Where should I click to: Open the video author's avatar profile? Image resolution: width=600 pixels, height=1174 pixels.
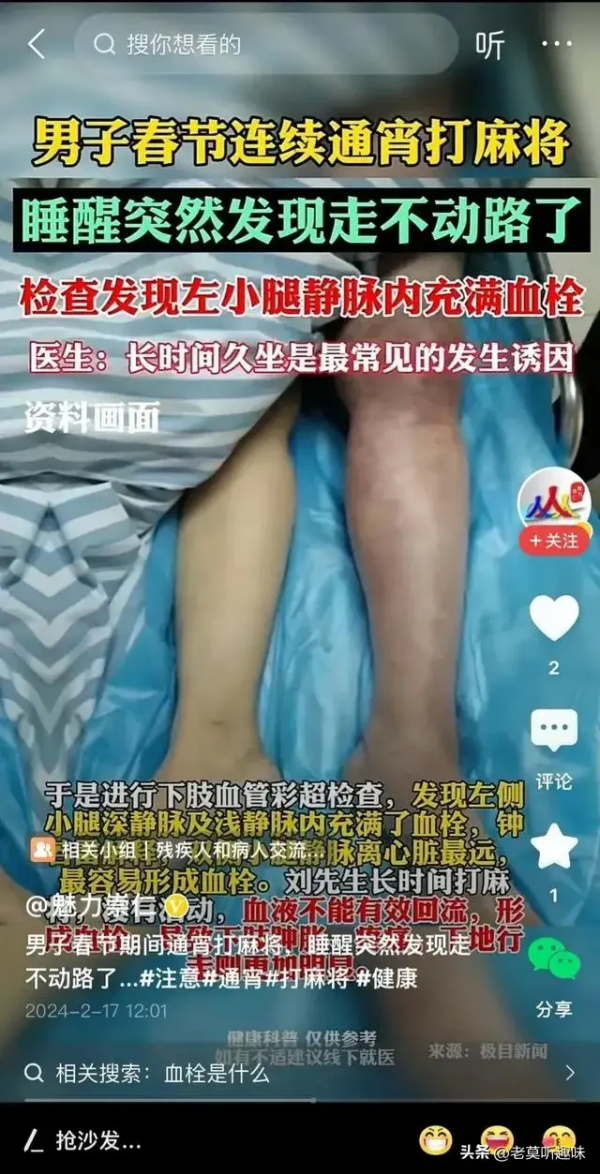(553, 499)
